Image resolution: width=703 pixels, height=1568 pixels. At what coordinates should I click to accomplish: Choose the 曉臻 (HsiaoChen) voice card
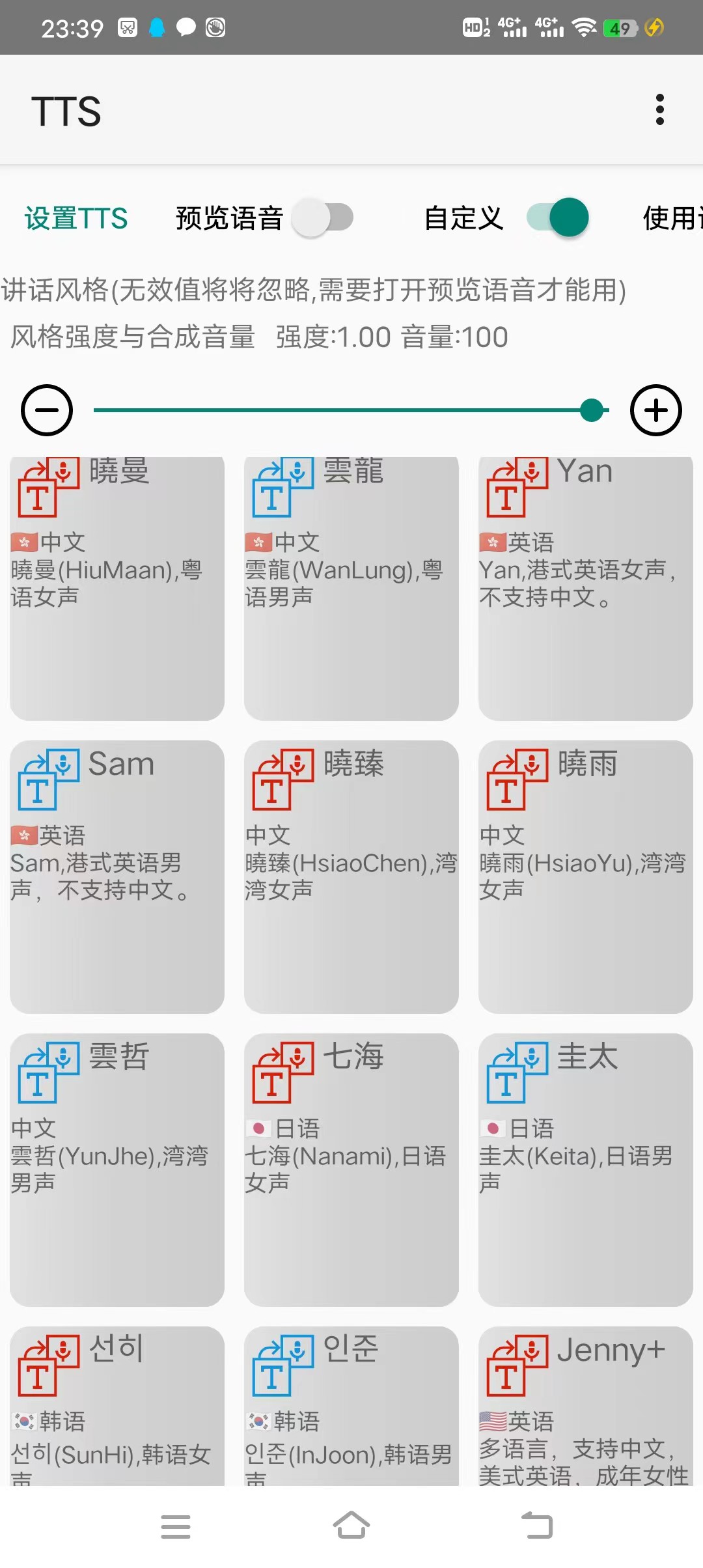pos(351,876)
